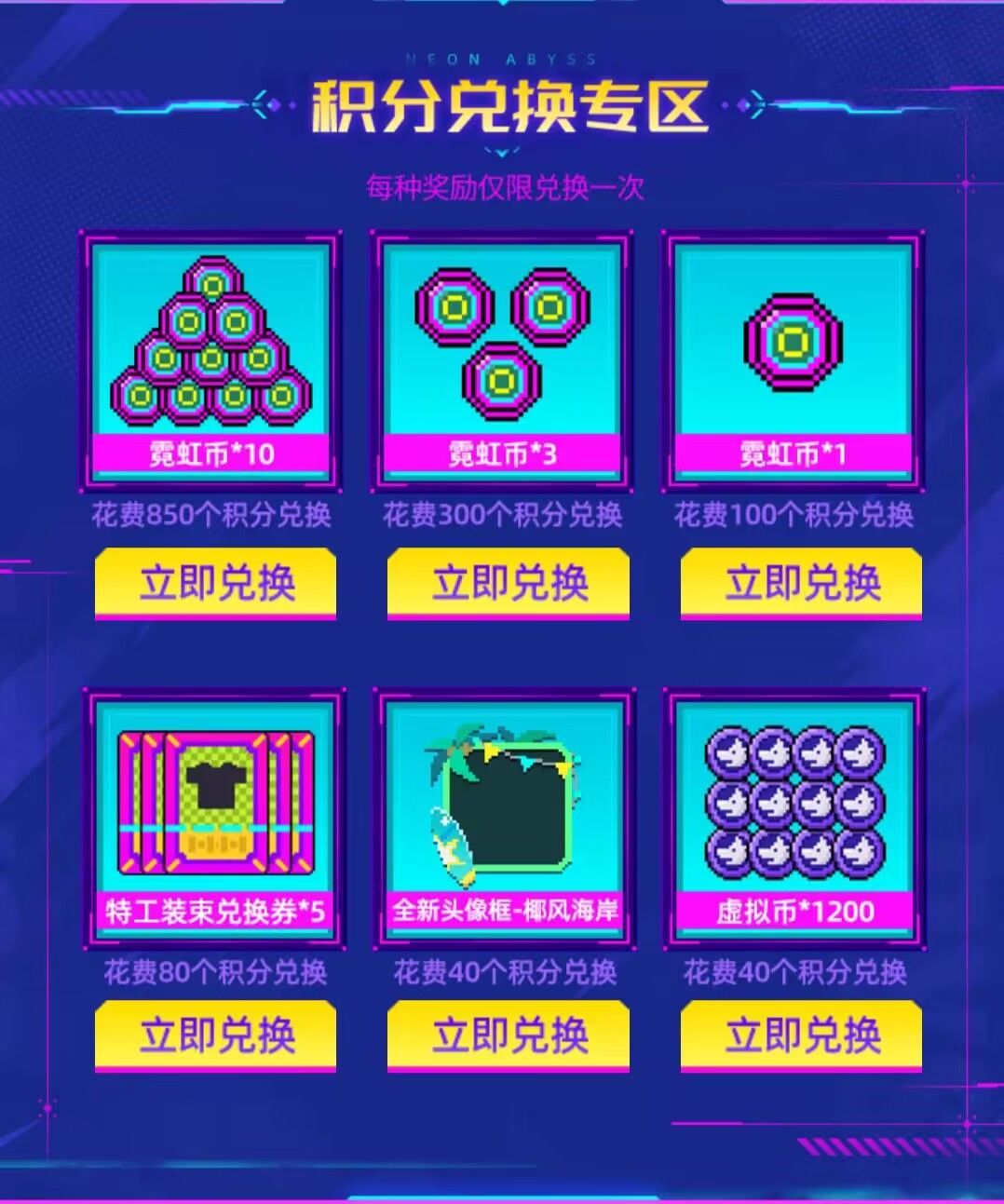
Task: Select the 霓虹币*10 pink label banner
Action: tap(214, 456)
